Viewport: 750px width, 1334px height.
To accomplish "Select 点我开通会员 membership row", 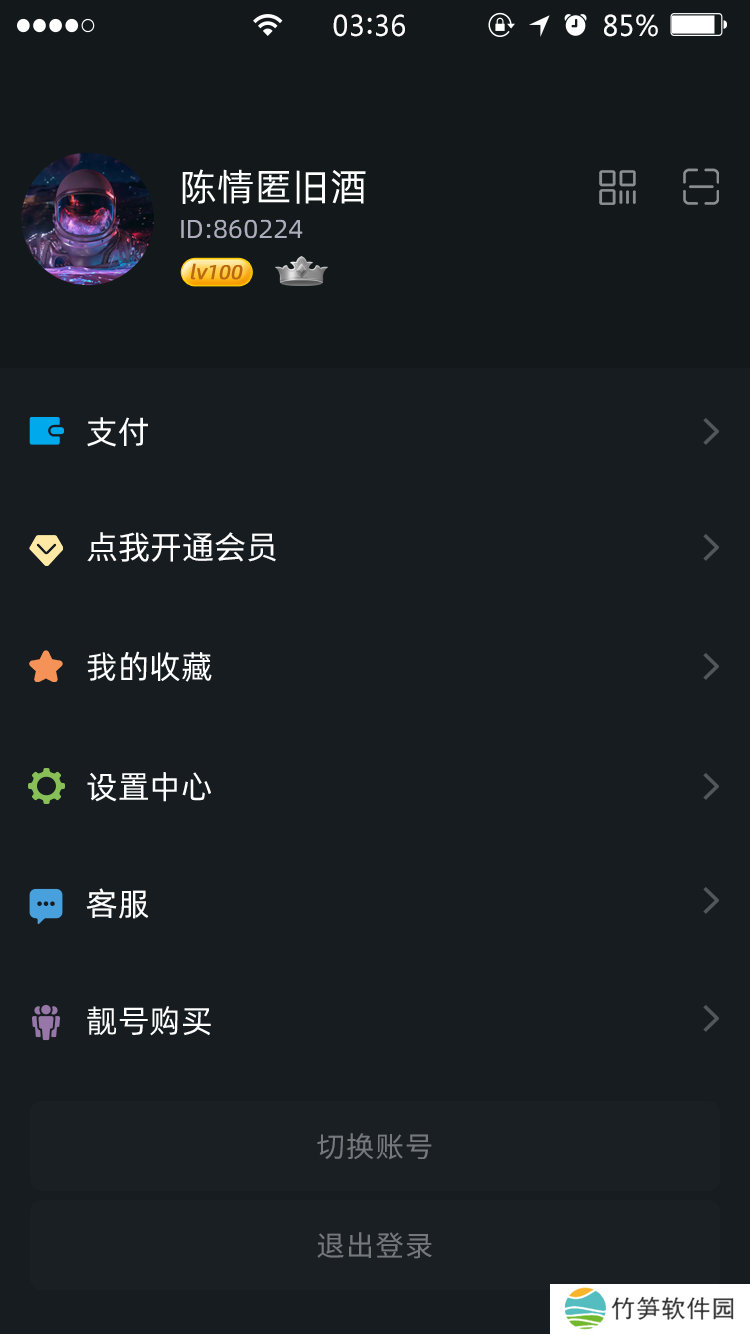I will click(375, 548).
